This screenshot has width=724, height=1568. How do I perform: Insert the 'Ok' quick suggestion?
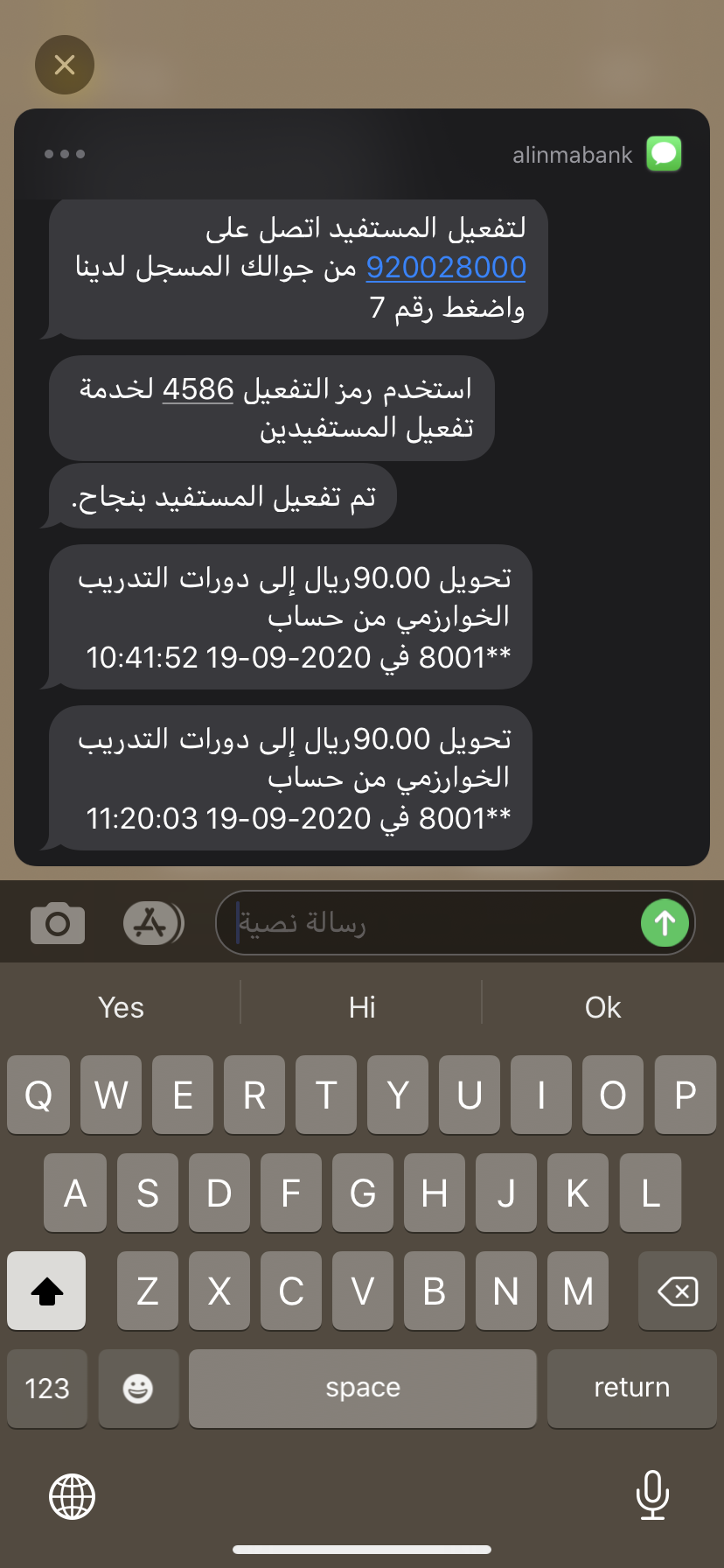[x=602, y=1007]
